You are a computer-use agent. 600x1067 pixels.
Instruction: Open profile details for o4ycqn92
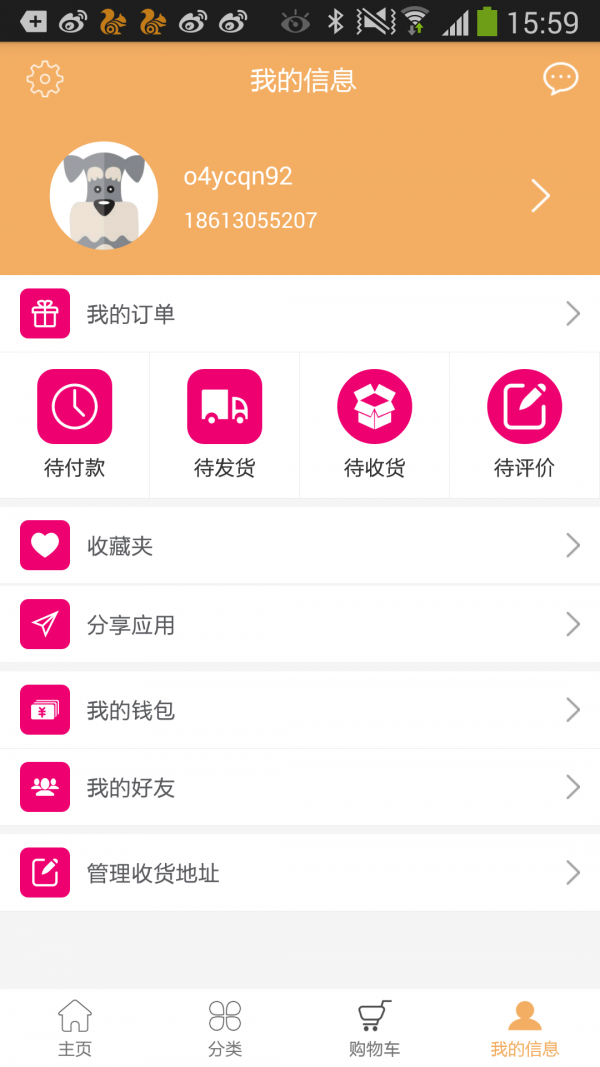tap(300, 196)
